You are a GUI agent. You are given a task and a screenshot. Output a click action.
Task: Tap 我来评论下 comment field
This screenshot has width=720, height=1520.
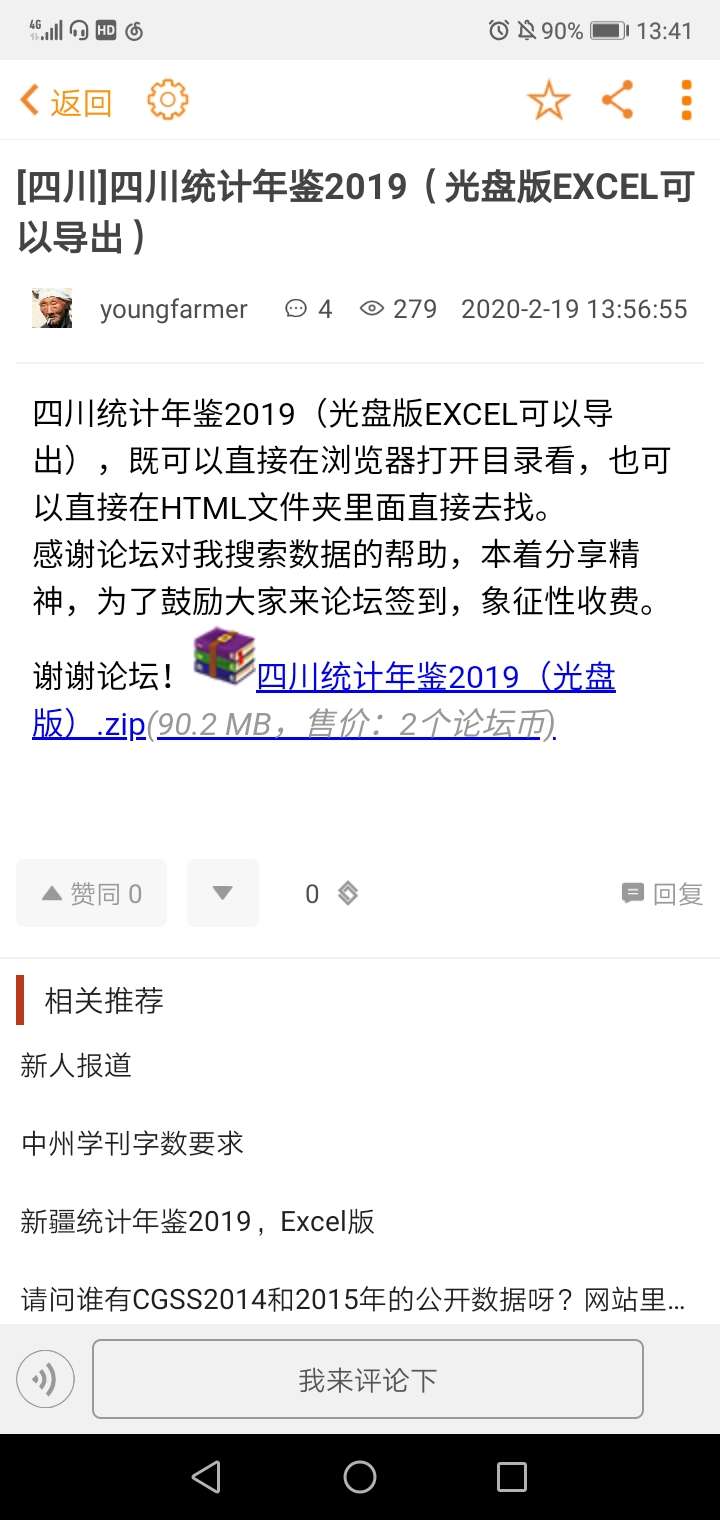(367, 1379)
